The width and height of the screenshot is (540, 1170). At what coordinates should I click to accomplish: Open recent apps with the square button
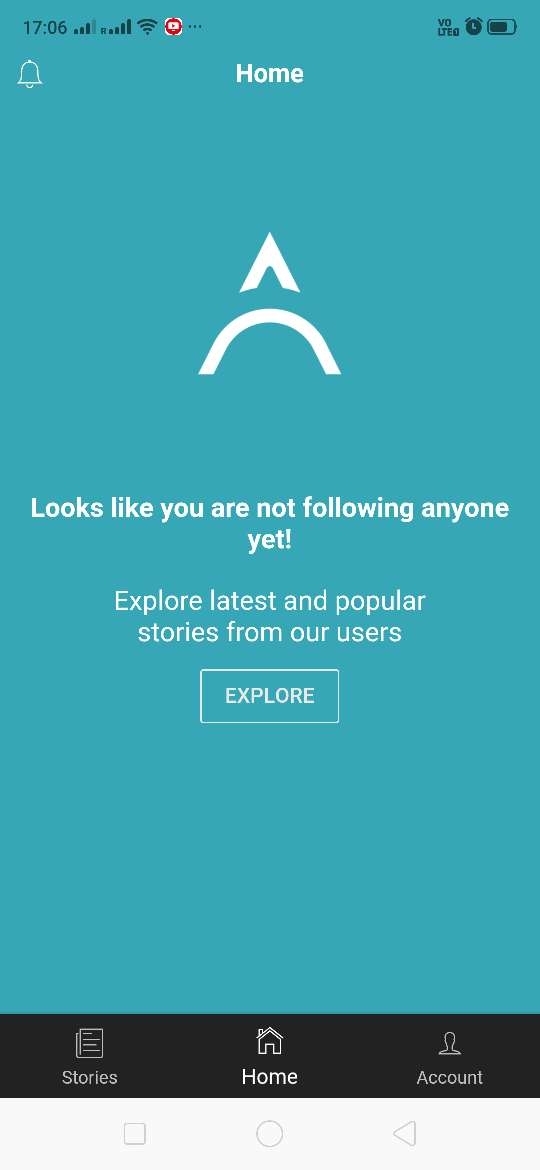click(134, 1133)
